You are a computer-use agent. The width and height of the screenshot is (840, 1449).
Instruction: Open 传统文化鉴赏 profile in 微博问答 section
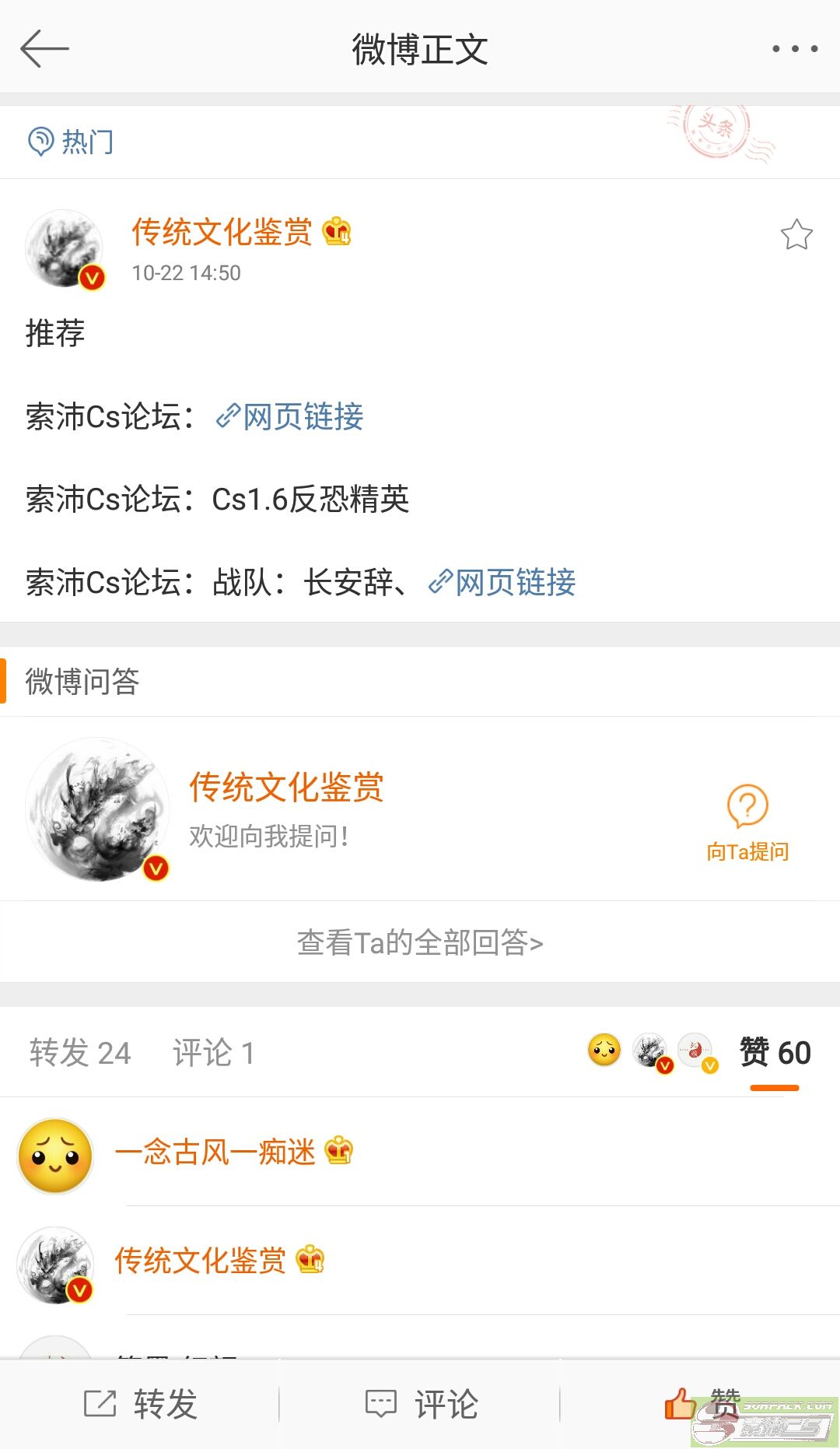286,788
